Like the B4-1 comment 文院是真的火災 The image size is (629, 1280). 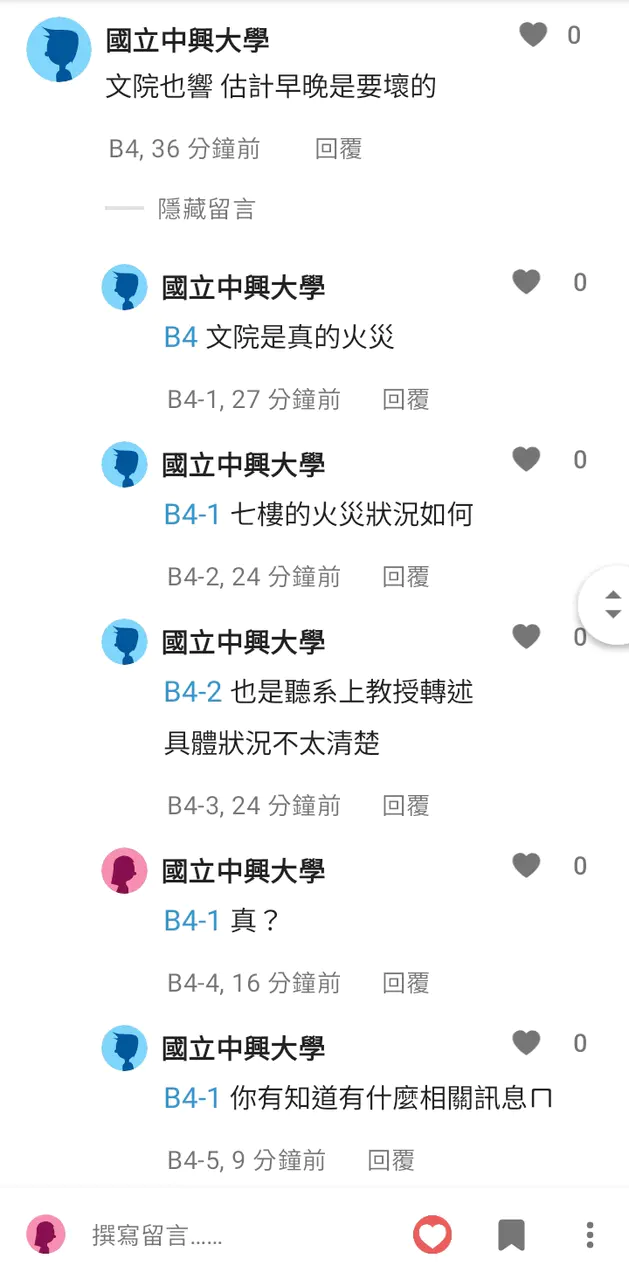point(526,283)
